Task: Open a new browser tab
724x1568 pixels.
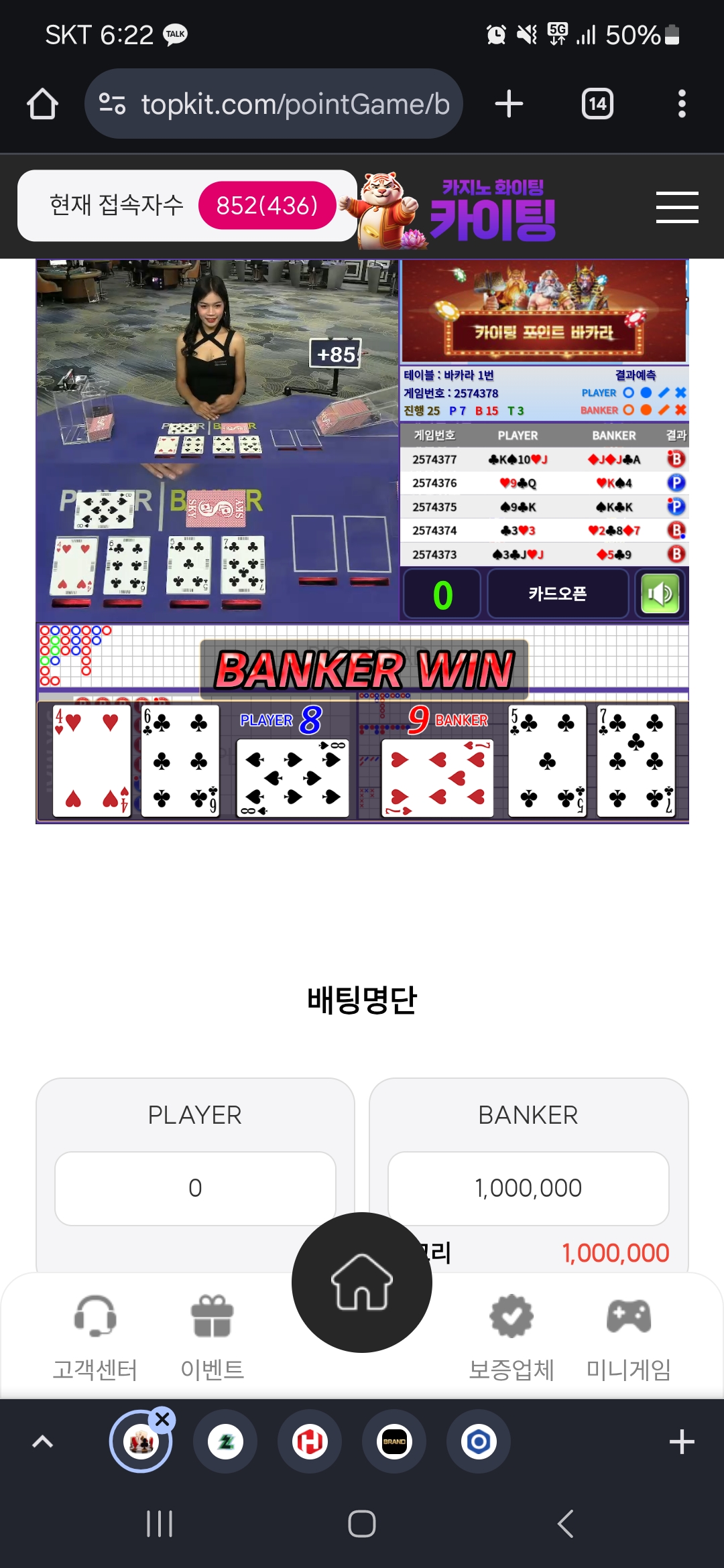Action: [509, 104]
